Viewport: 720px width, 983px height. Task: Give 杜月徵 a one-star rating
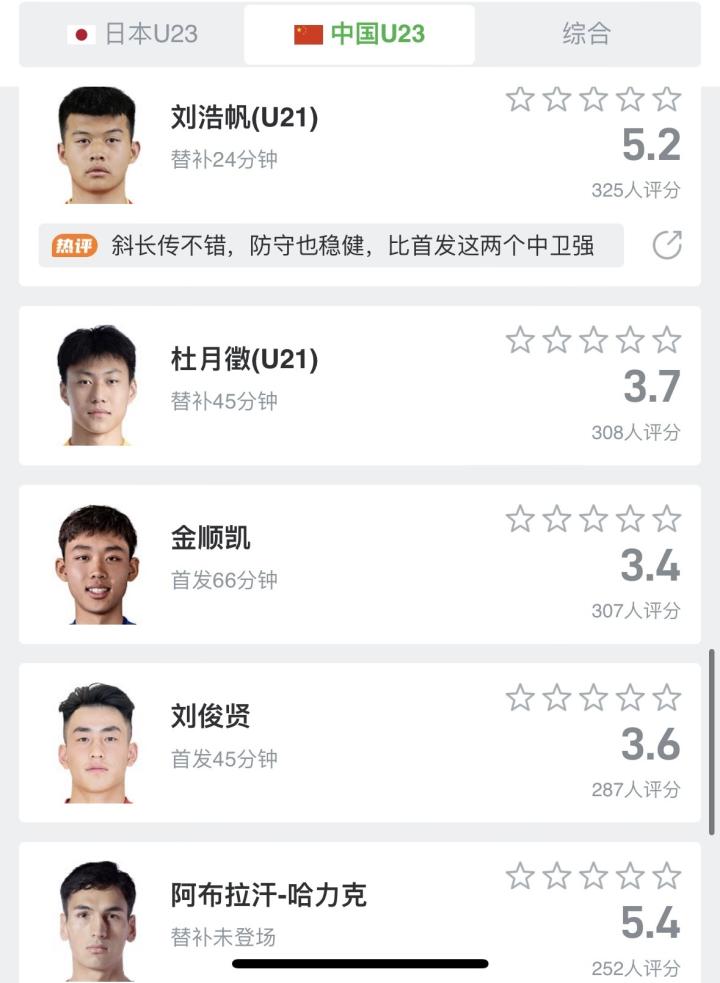pyautogui.click(x=520, y=340)
